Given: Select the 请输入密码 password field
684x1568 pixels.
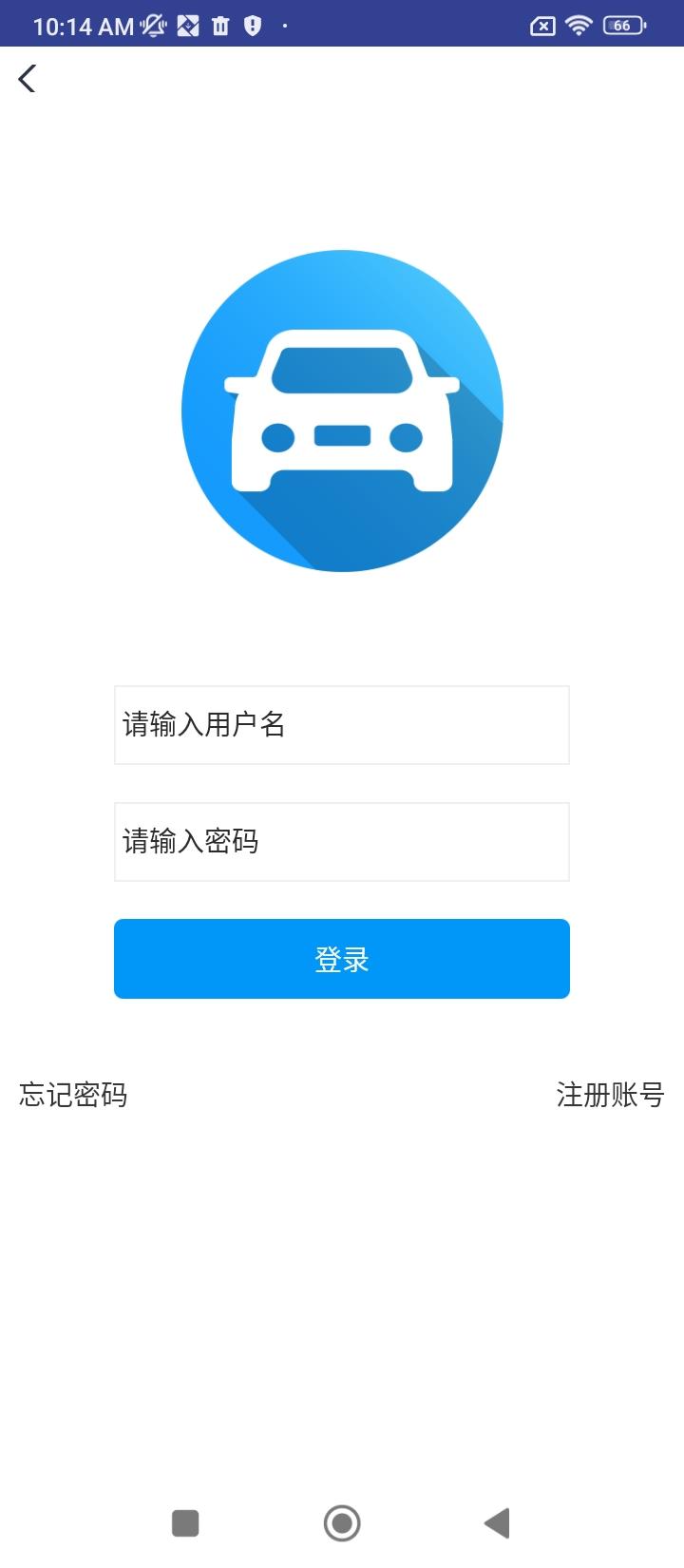Looking at the screenshot, I should (x=341, y=841).
